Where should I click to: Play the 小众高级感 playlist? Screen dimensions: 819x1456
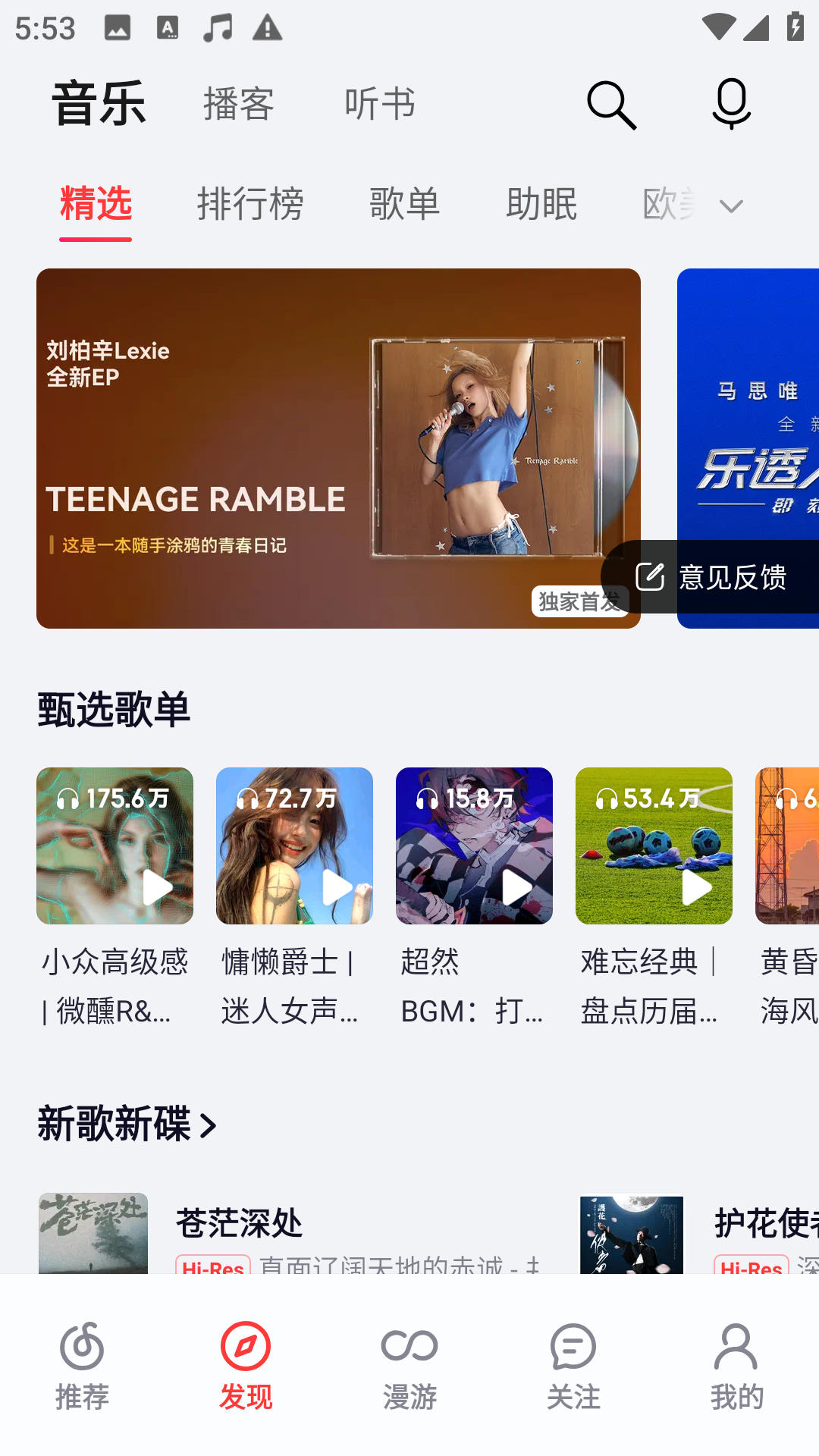[157, 886]
